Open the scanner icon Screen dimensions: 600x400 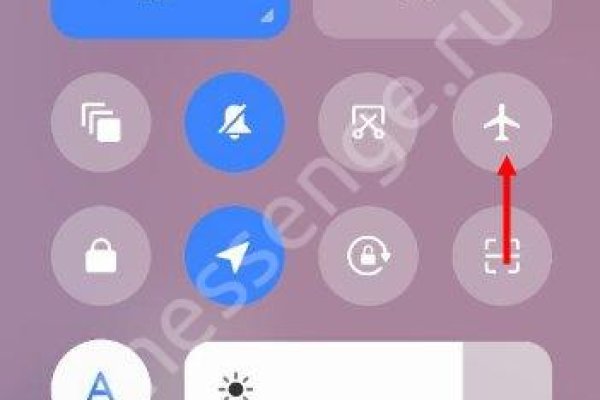click(503, 258)
